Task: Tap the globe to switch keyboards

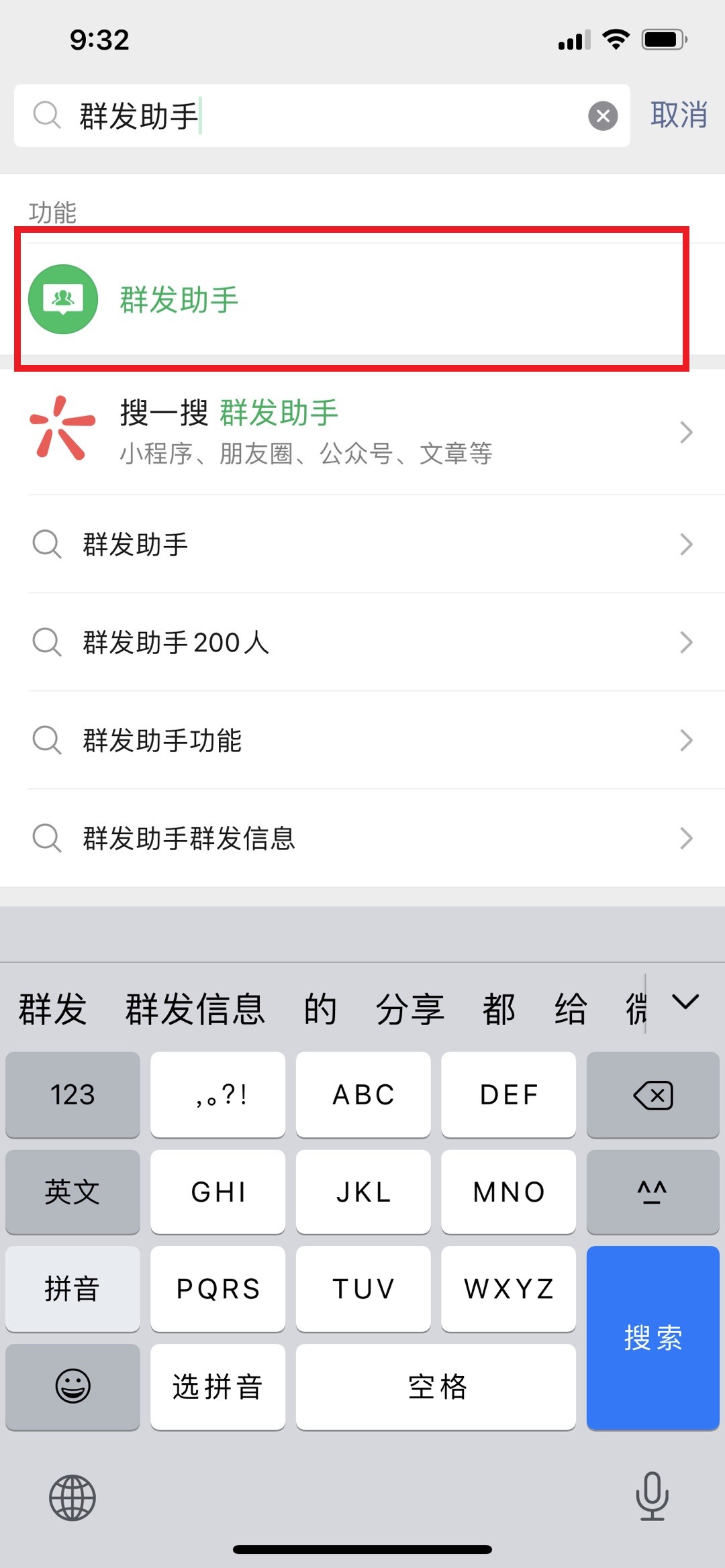Action: tap(72, 1498)
